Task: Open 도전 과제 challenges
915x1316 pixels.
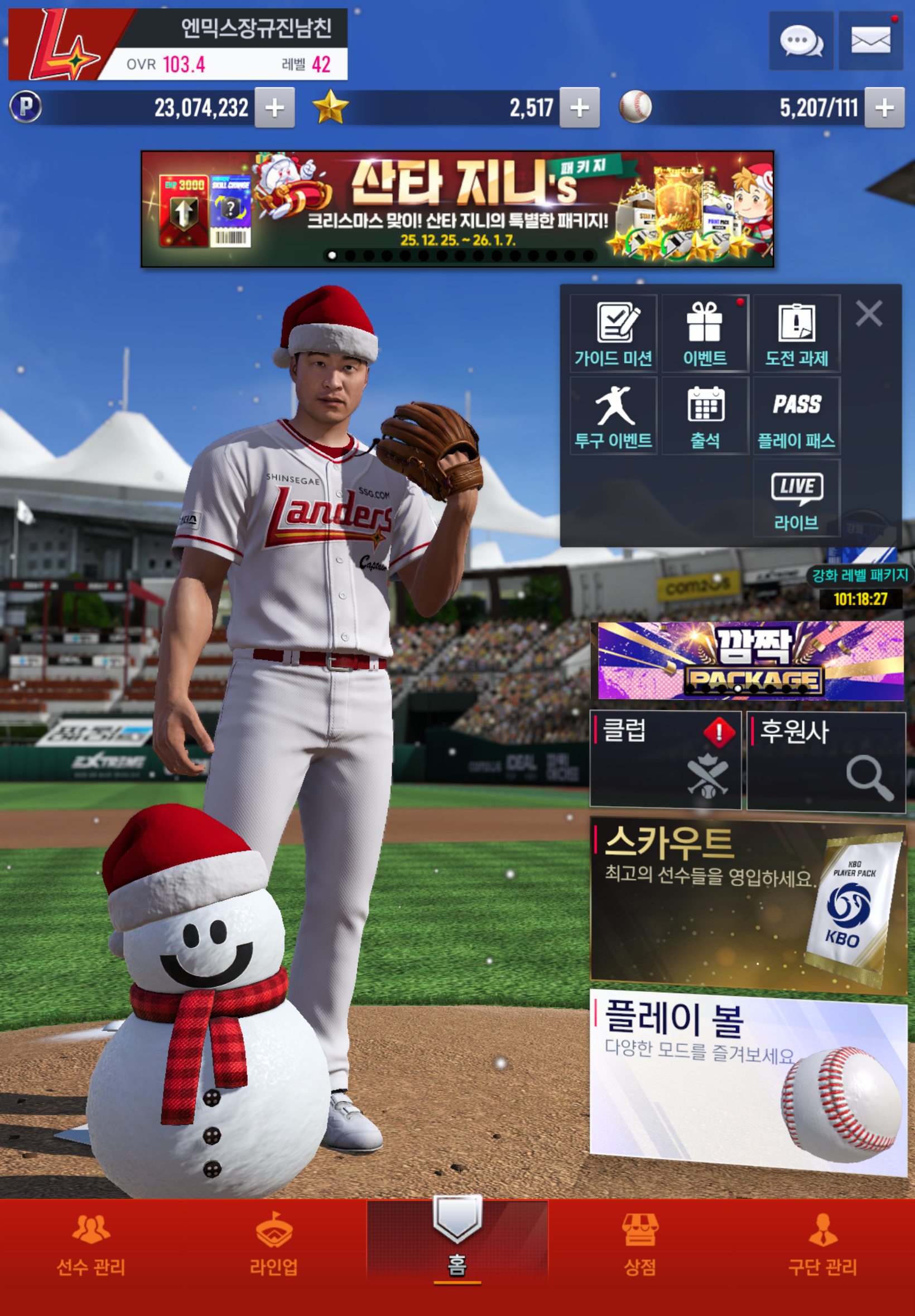Action: click(x=796, y=333)
